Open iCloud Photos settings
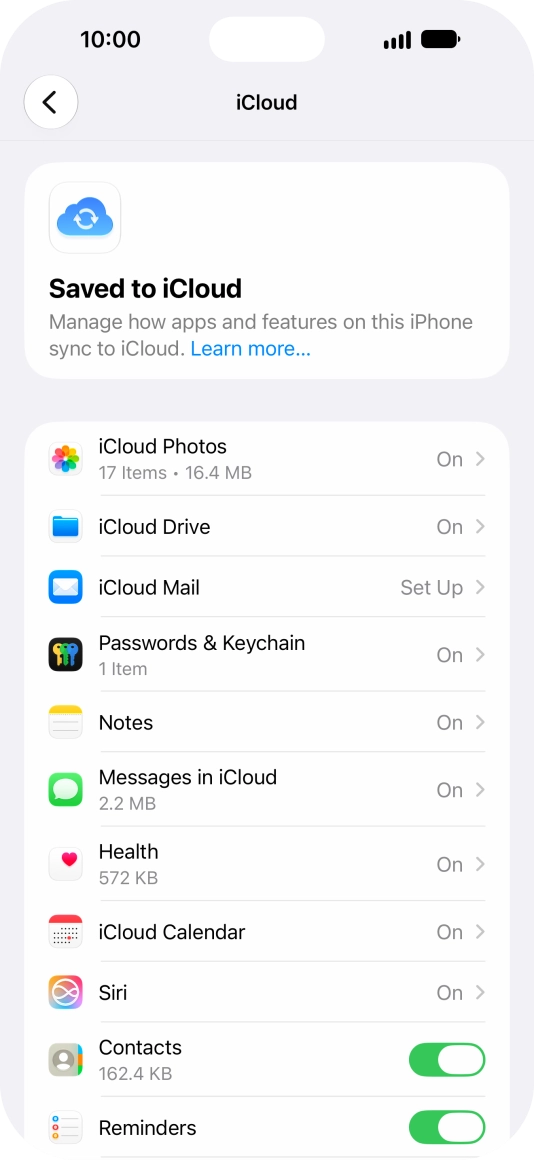The width and height of the screenshot is (534, 1160). 267,459
